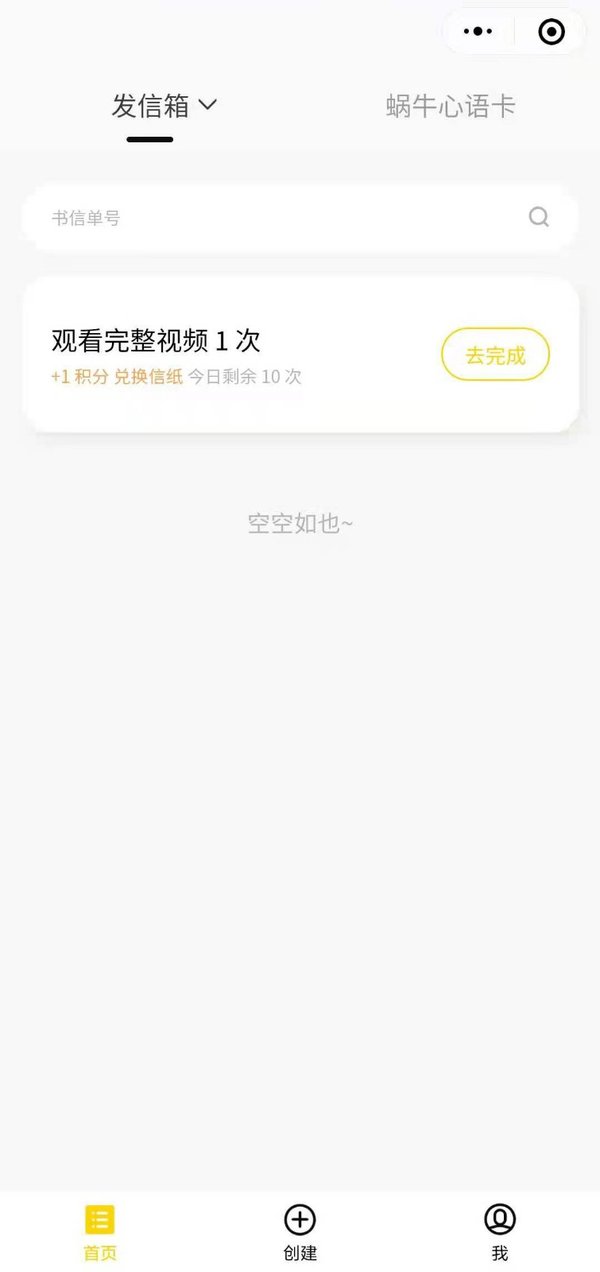Viewport: 600px width, 1272px height.
Task: Close the mini program with the circle button
Action: [551, 32]
